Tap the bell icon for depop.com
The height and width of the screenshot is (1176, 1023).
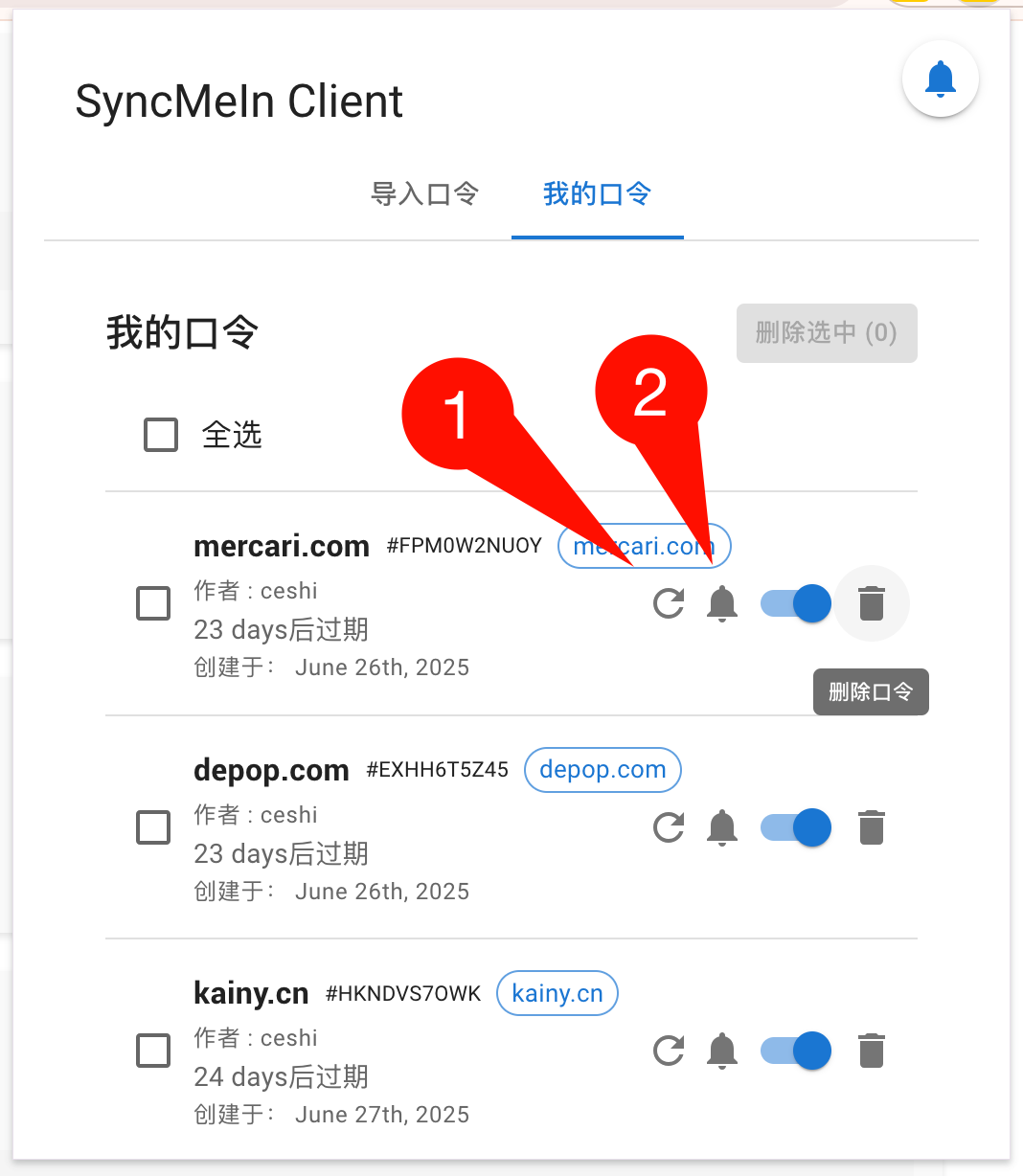coord(722,827)
